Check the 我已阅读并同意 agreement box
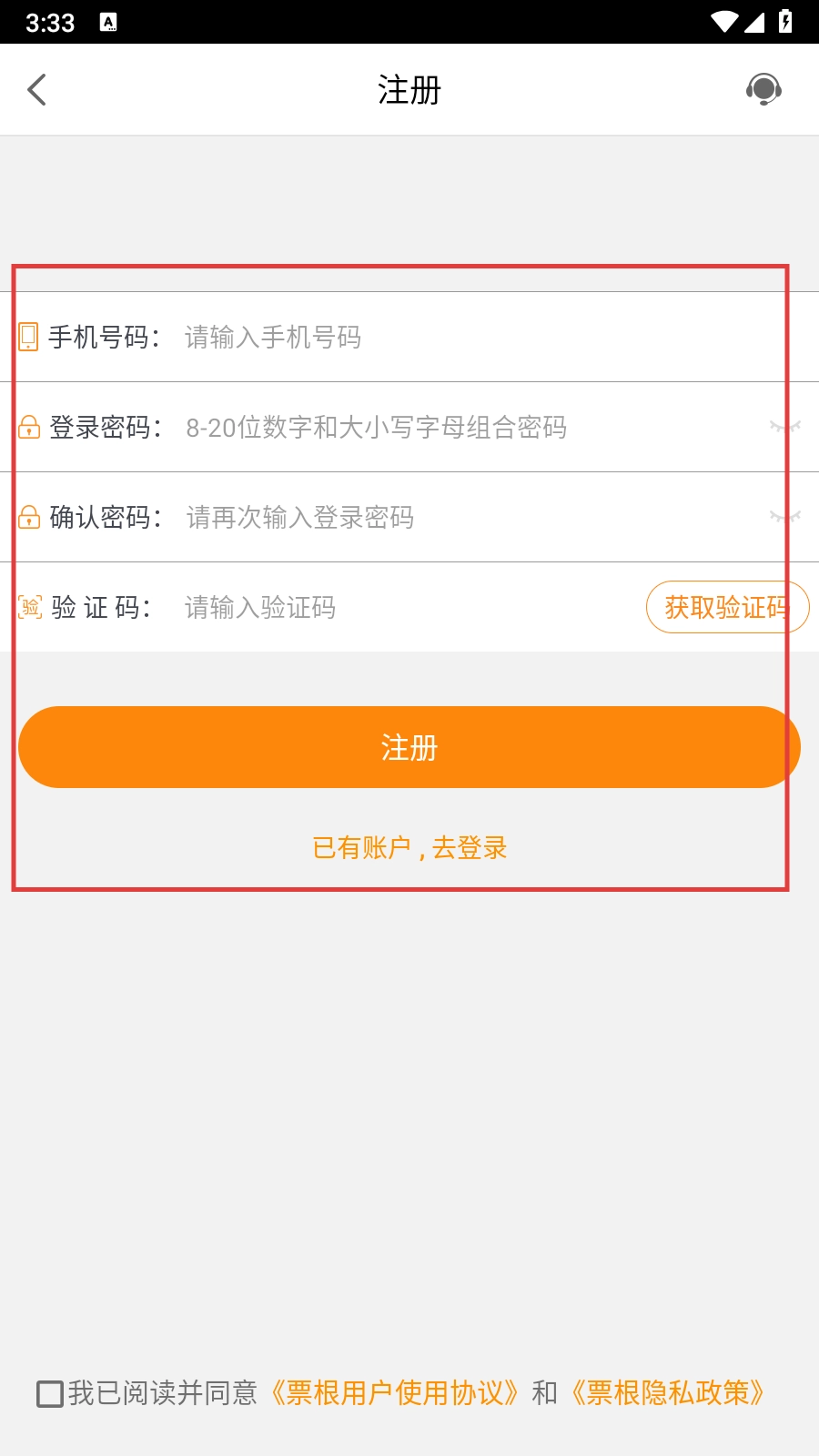This screenshot has width=819, height=1456. point(50,1393)
